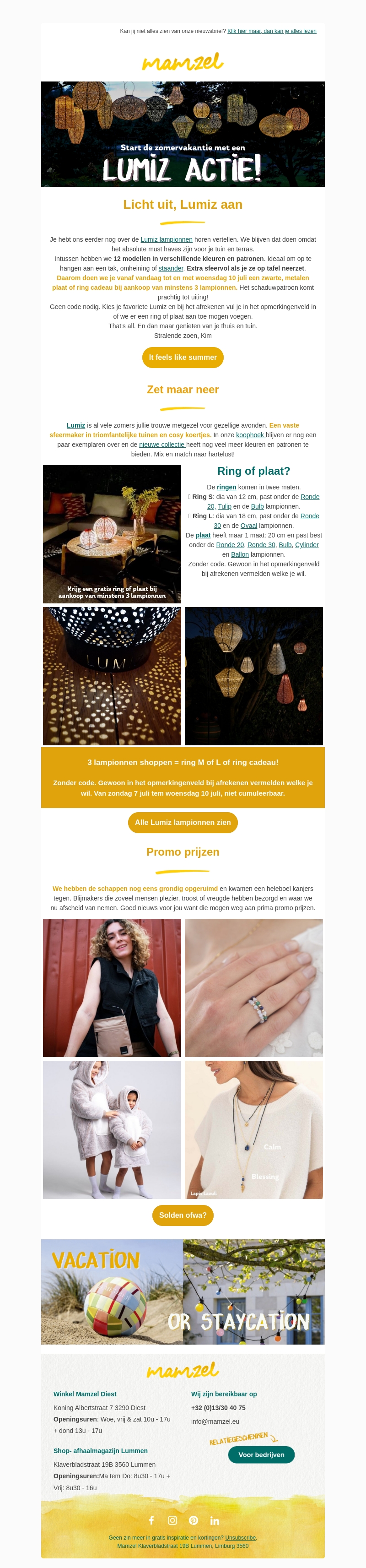Tap the 'Solden ofwa?' button
This screenshot has height=1568, width=366.
(x=183, y=1215)
